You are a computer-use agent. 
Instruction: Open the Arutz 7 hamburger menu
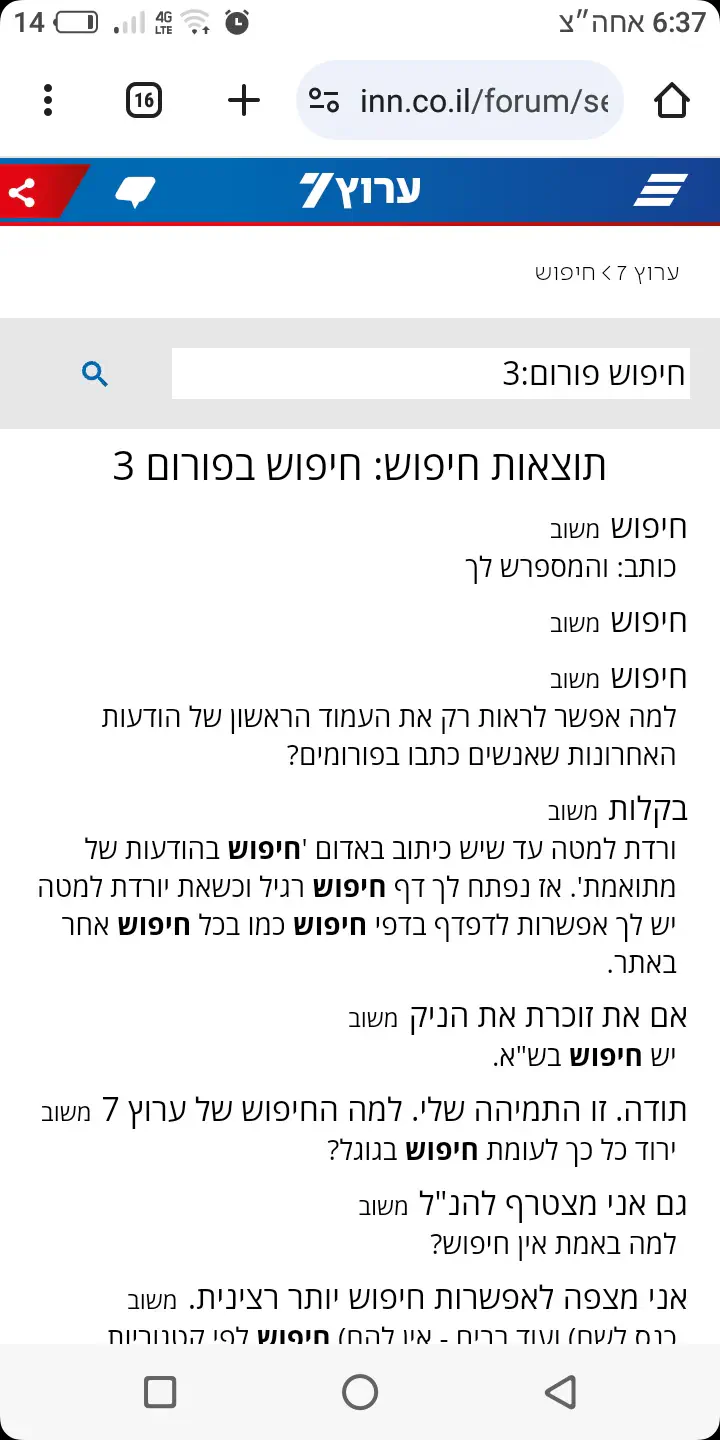[x=660, y=190]
